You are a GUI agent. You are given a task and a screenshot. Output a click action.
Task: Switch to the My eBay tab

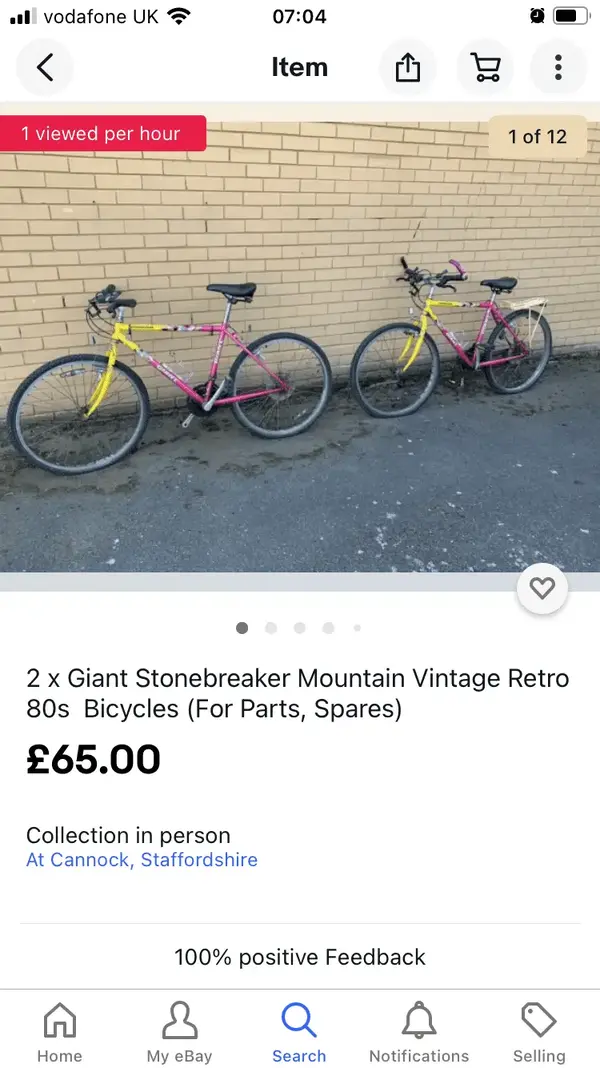pyautogui.click(x=180, y=1033)
